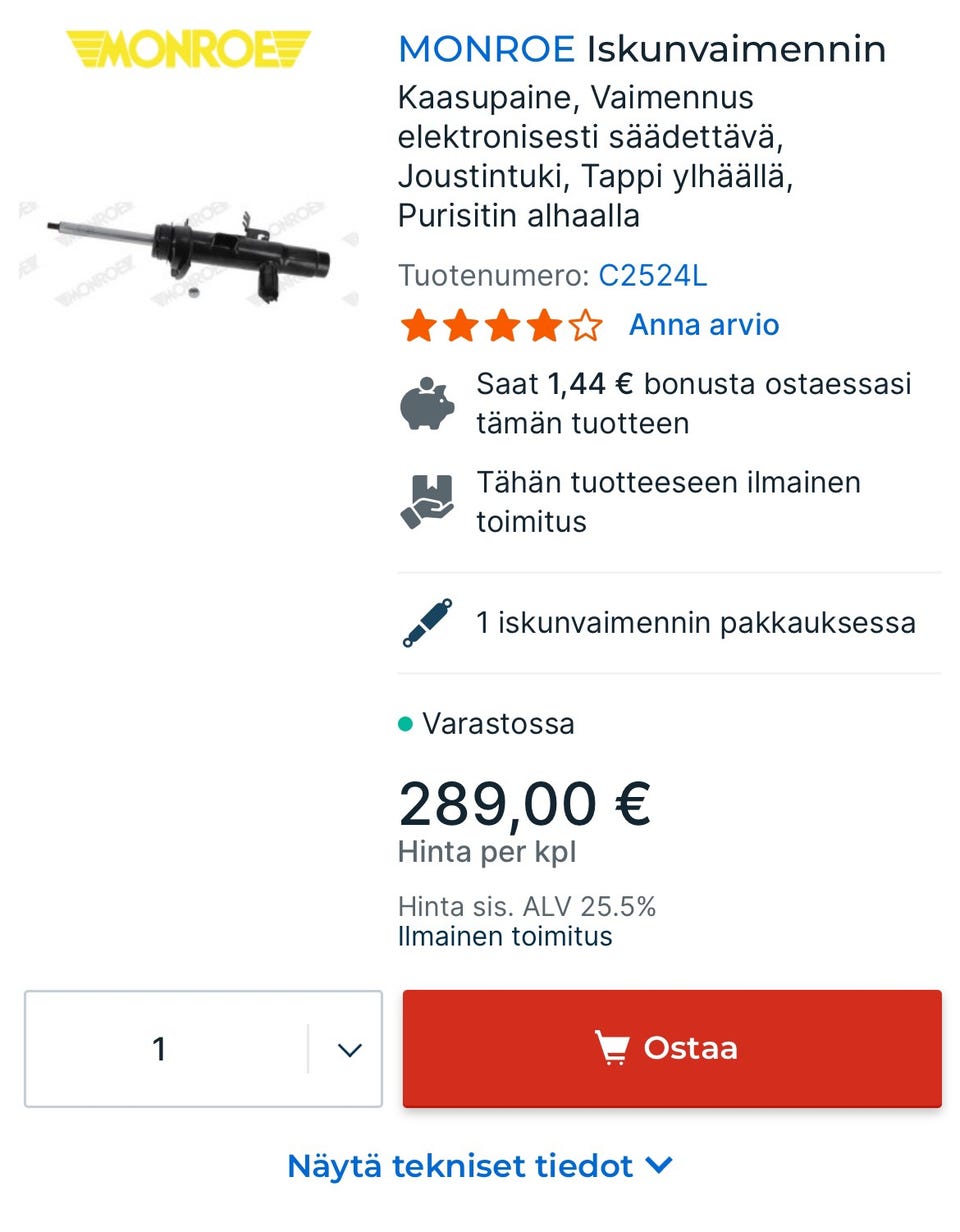
Task: Open the Anna arvio rating link
Action: click(703, 325)
